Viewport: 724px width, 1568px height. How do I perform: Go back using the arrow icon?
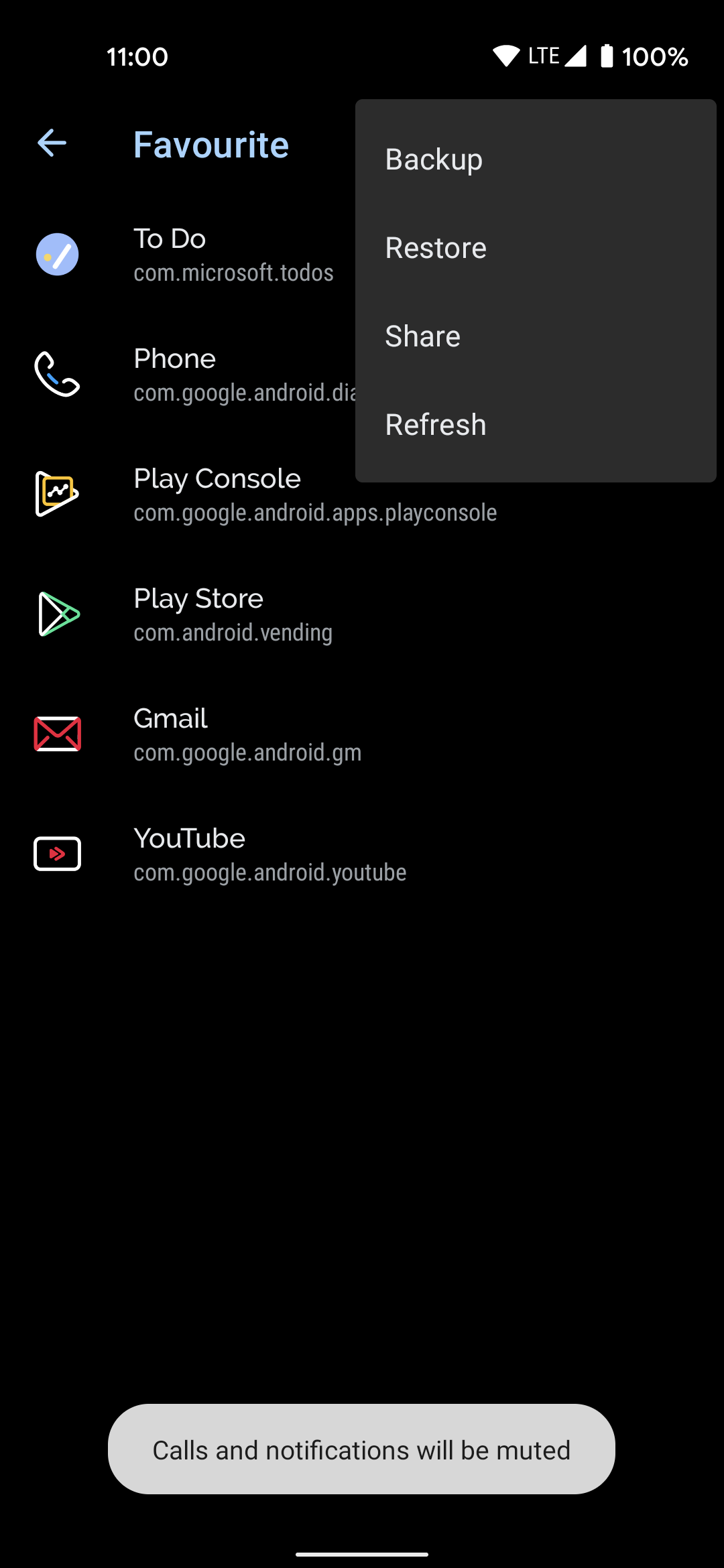click(x=52, y=143)
